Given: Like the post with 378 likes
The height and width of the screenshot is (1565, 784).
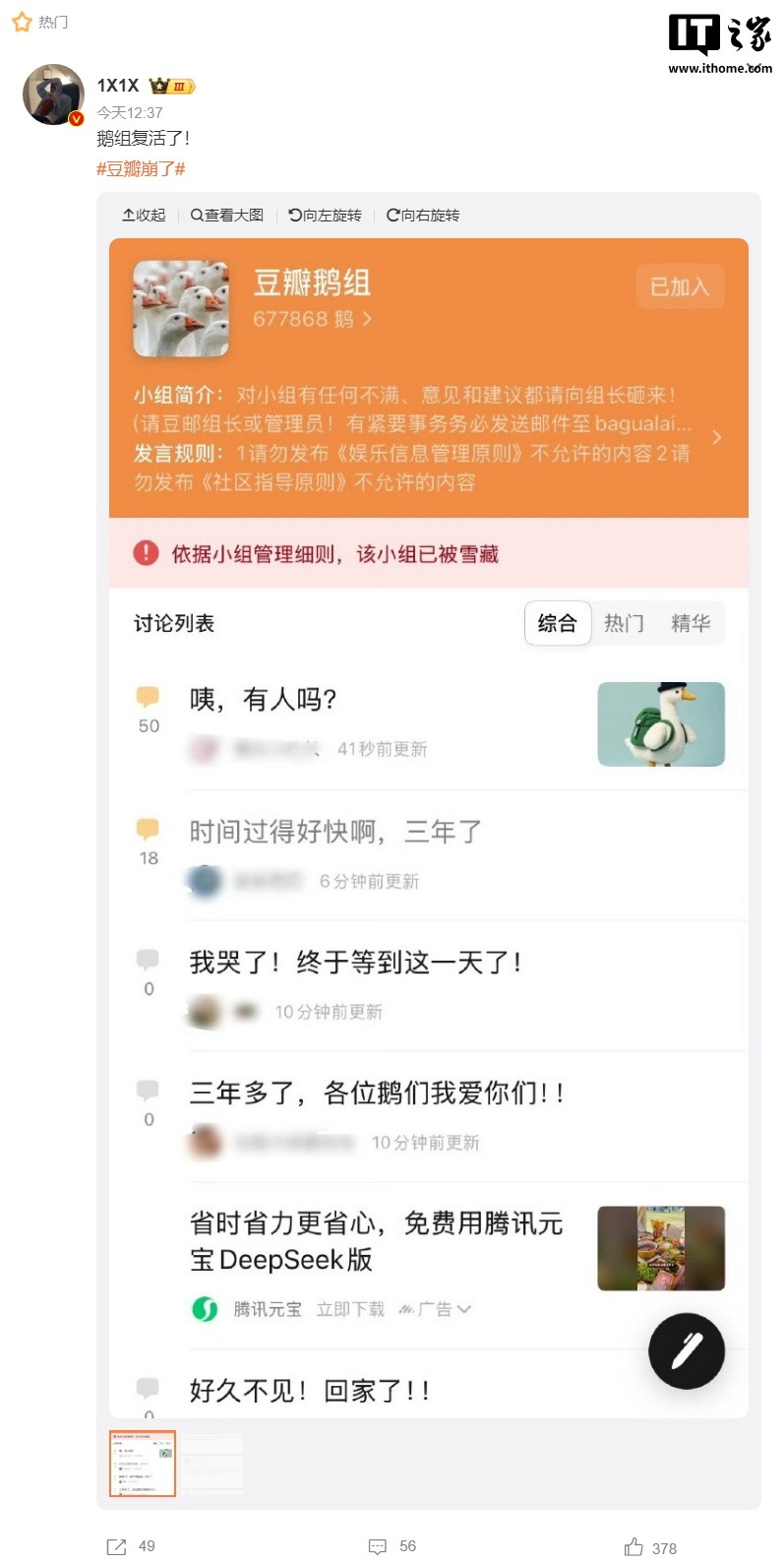Looking at the screenshot, I should pyautogui.click(x=650, y=1547).
